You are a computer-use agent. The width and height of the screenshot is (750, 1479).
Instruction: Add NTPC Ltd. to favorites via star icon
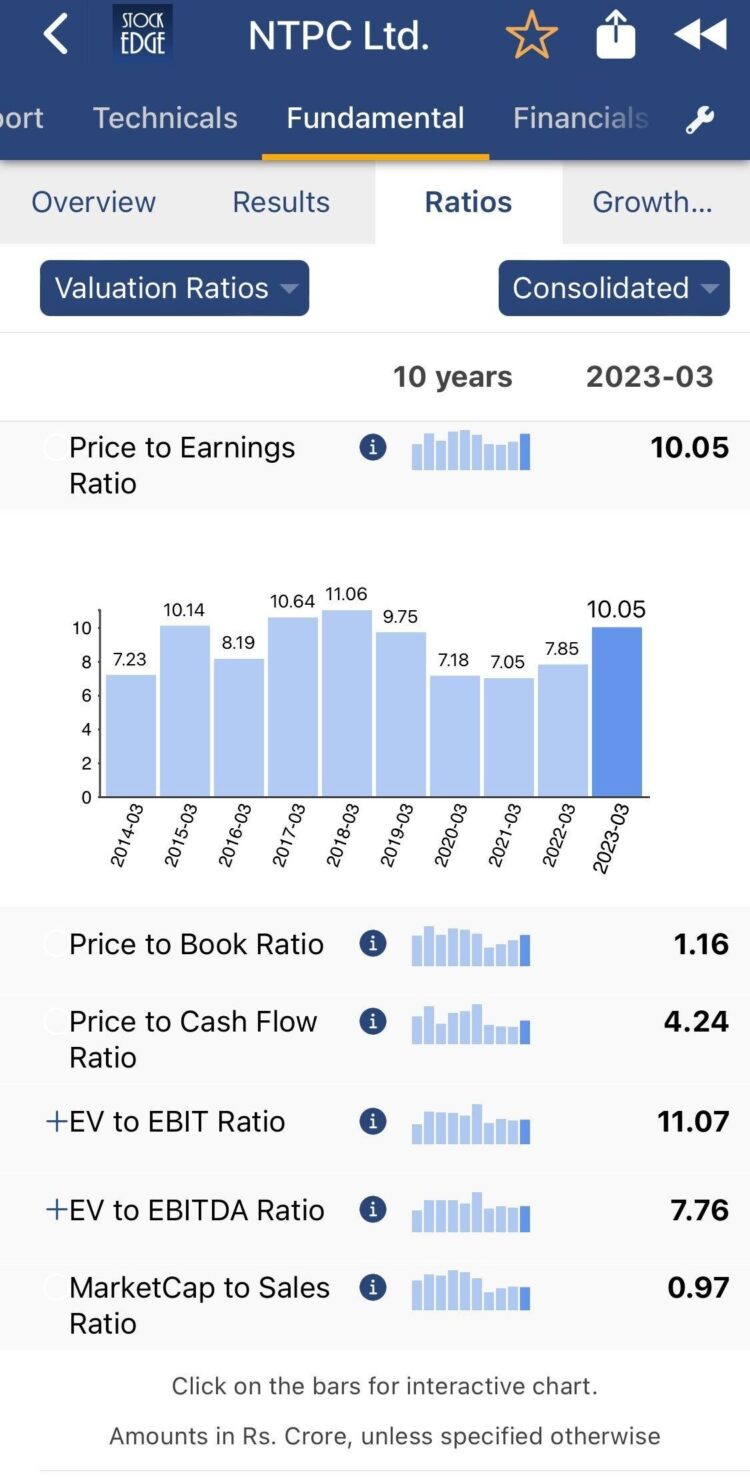[x=532, y=34]
